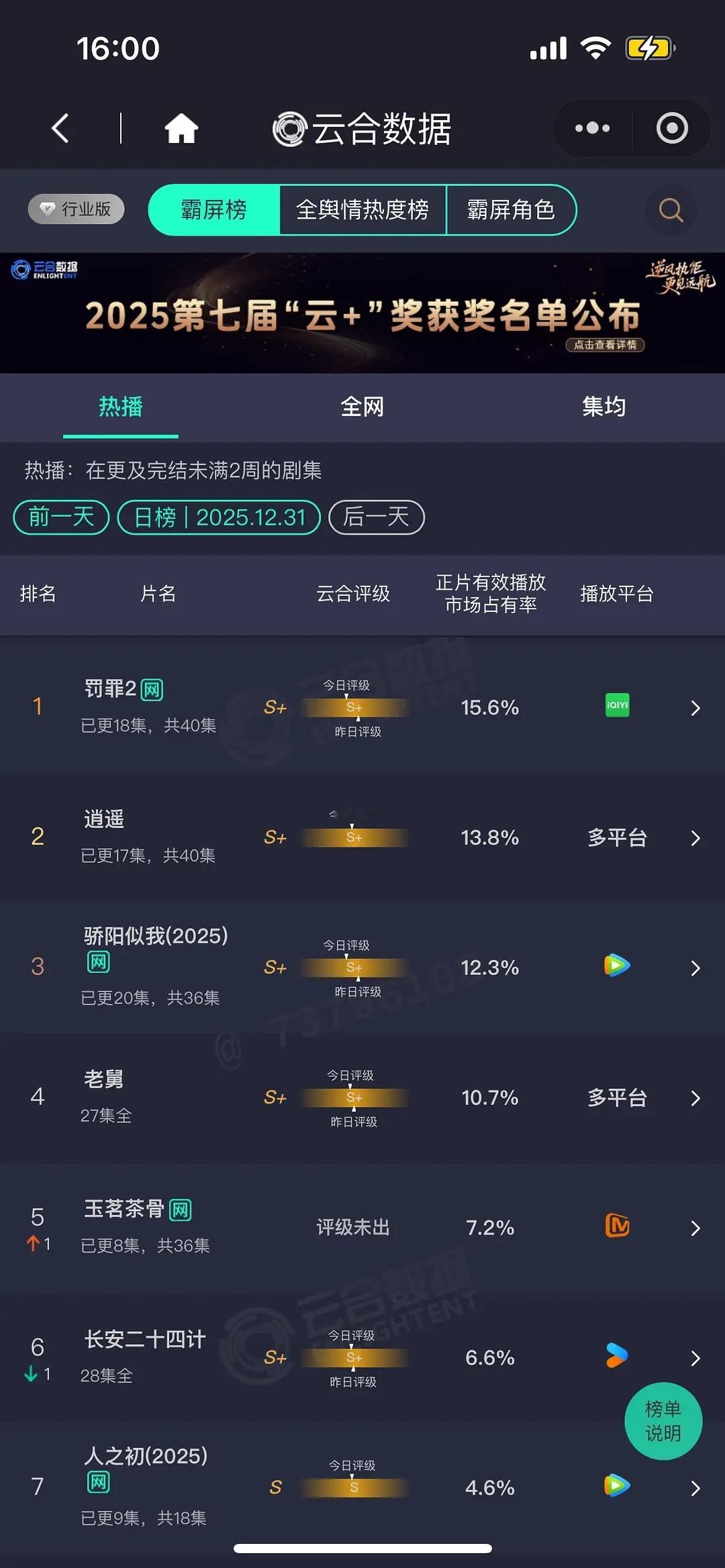Expand details chevron for 罚罪2

(695, 708)
